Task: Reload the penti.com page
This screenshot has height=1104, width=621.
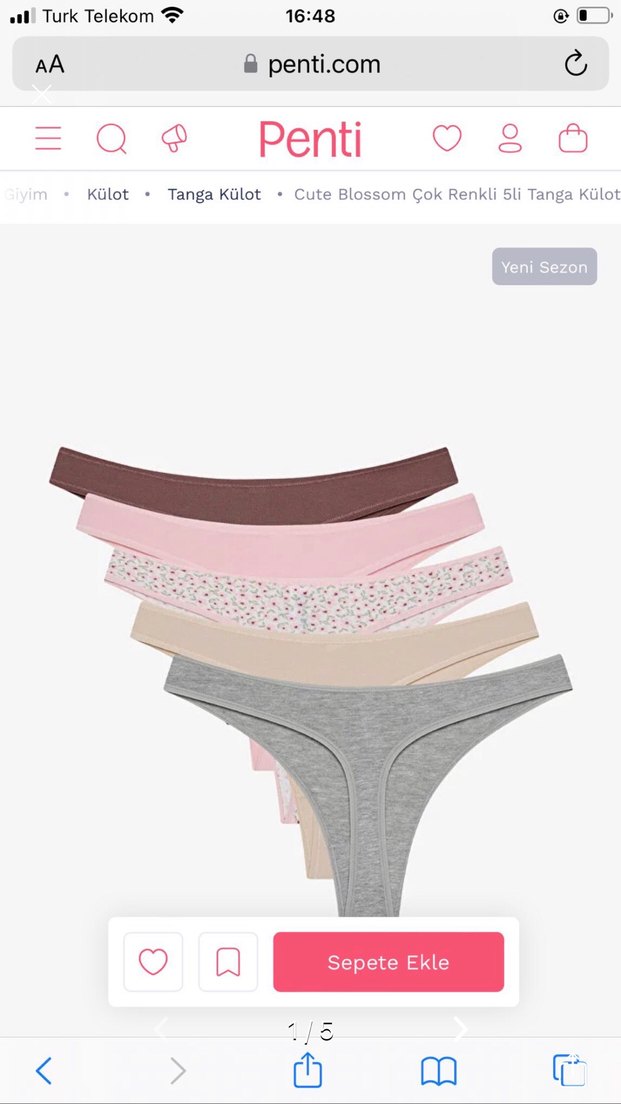Action: pyautogui.click(x=575, y=65)
